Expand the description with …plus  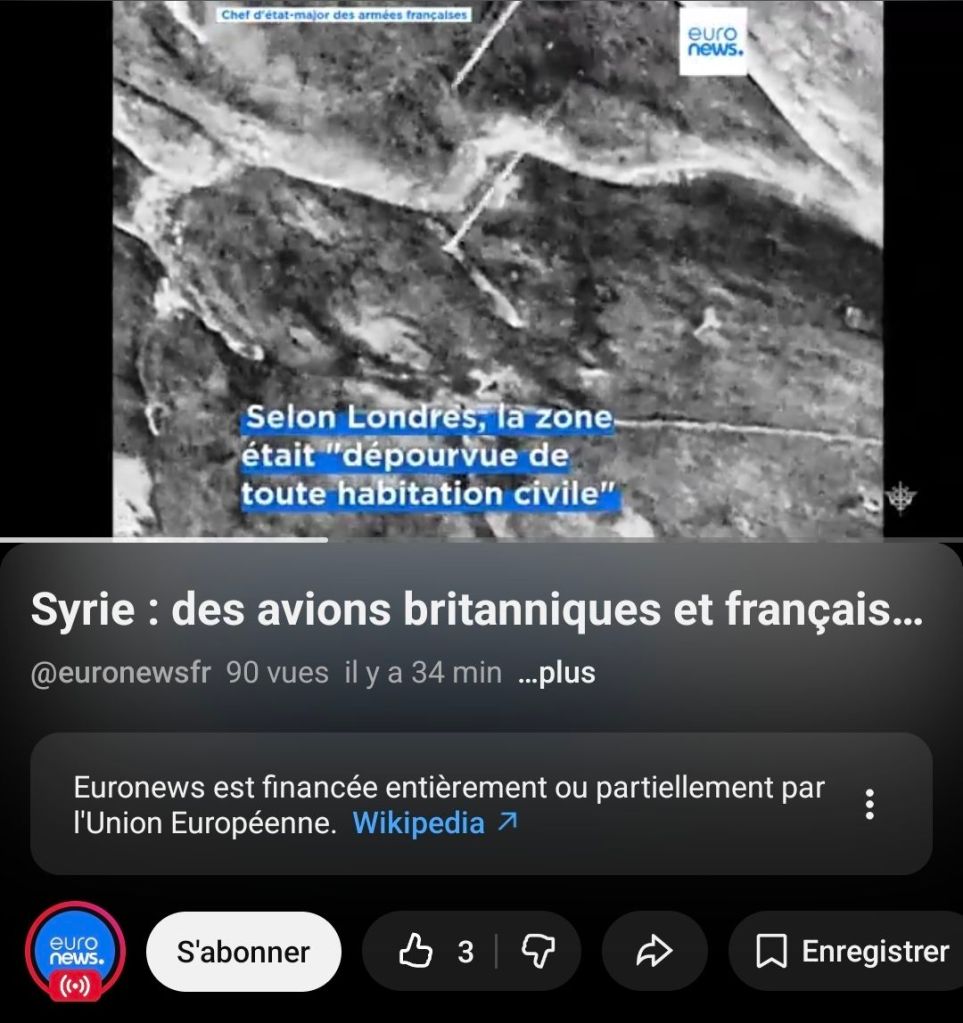tap(557, 673)
